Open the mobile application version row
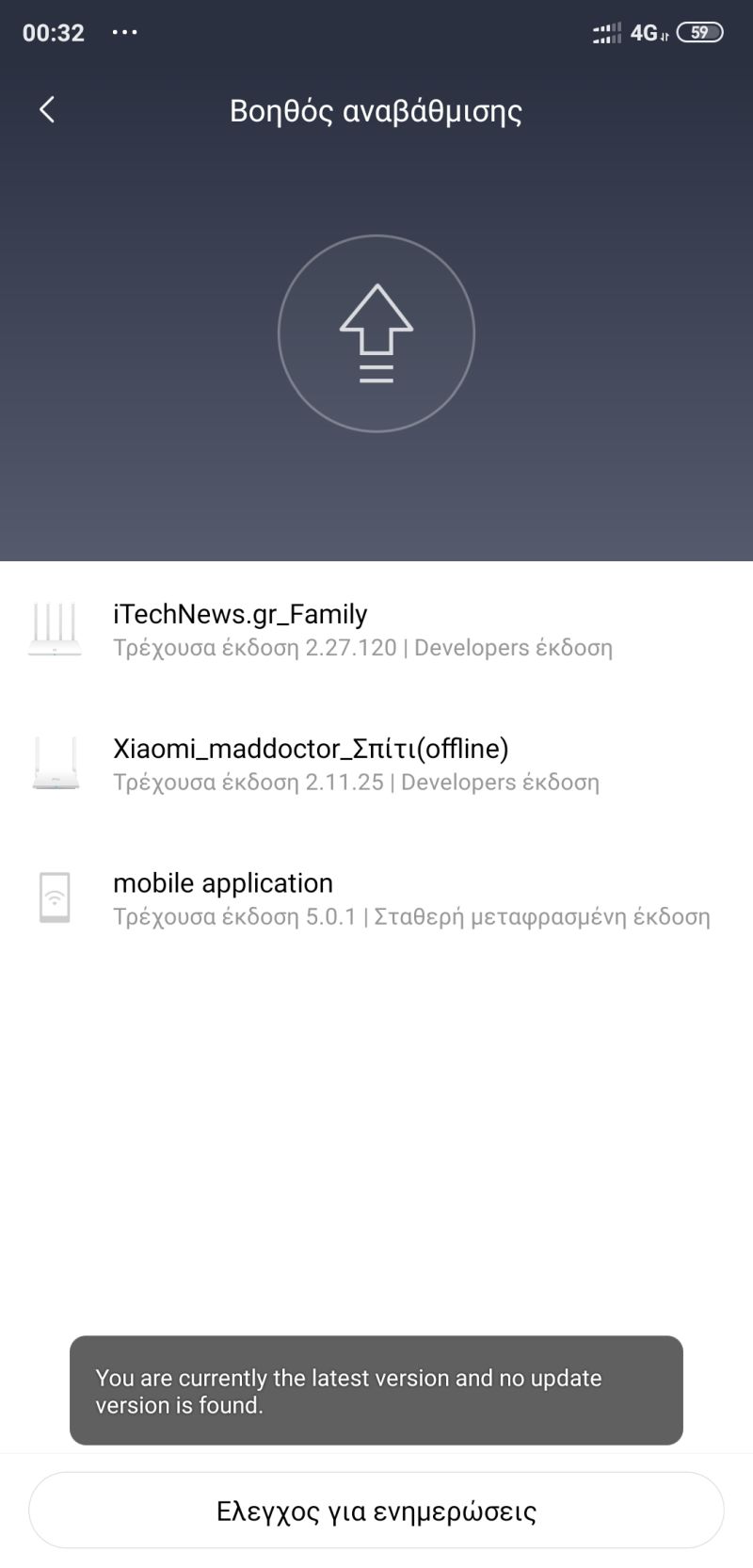 (x=376, y=898)
